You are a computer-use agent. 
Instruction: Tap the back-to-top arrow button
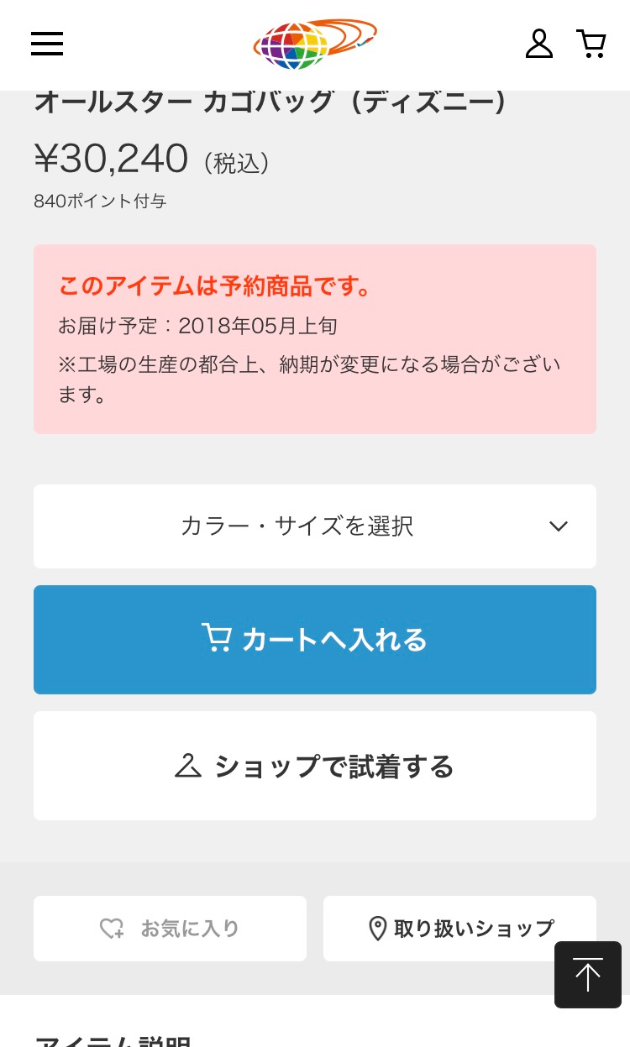tap(588, 974)
